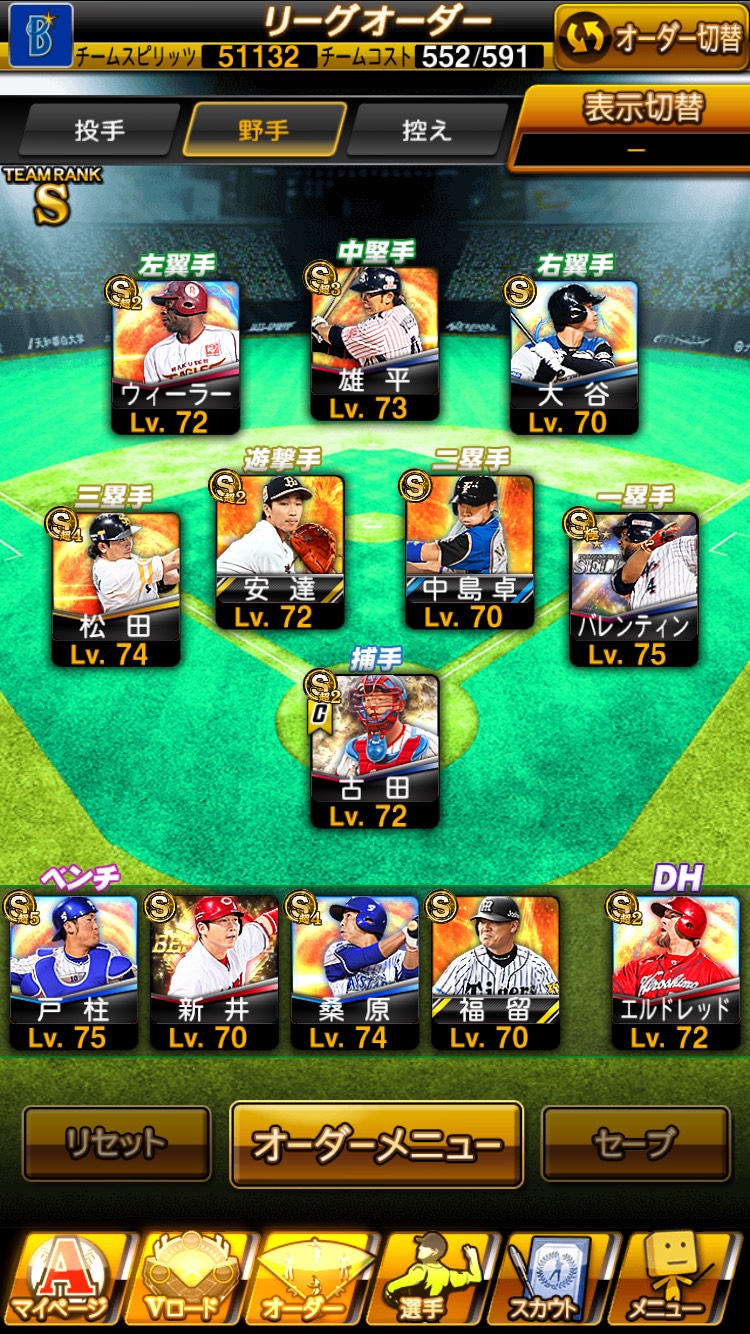Select shortstop 安達 card

click(x=280, y=552)
